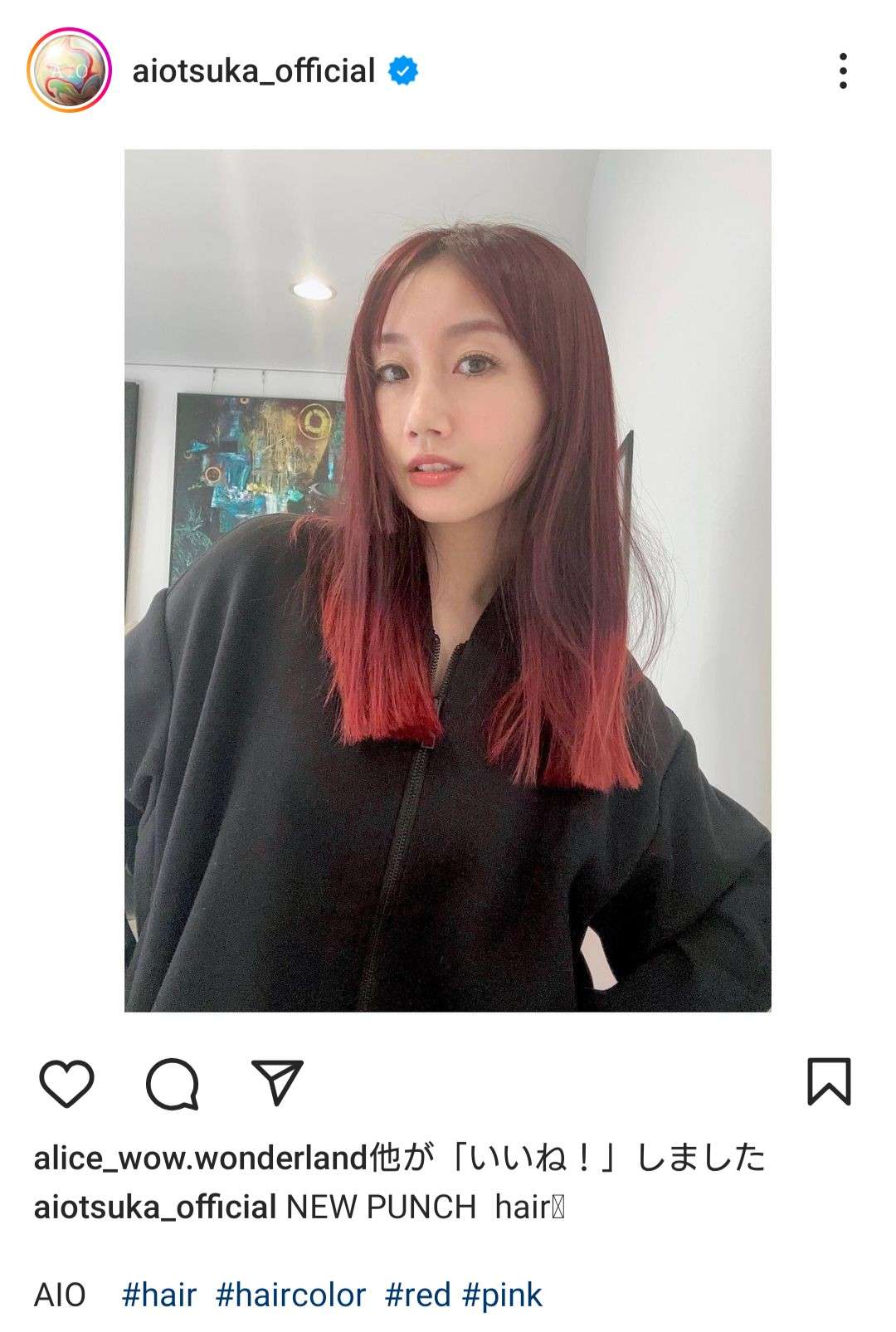Open the #pink hashtag

502,1295
